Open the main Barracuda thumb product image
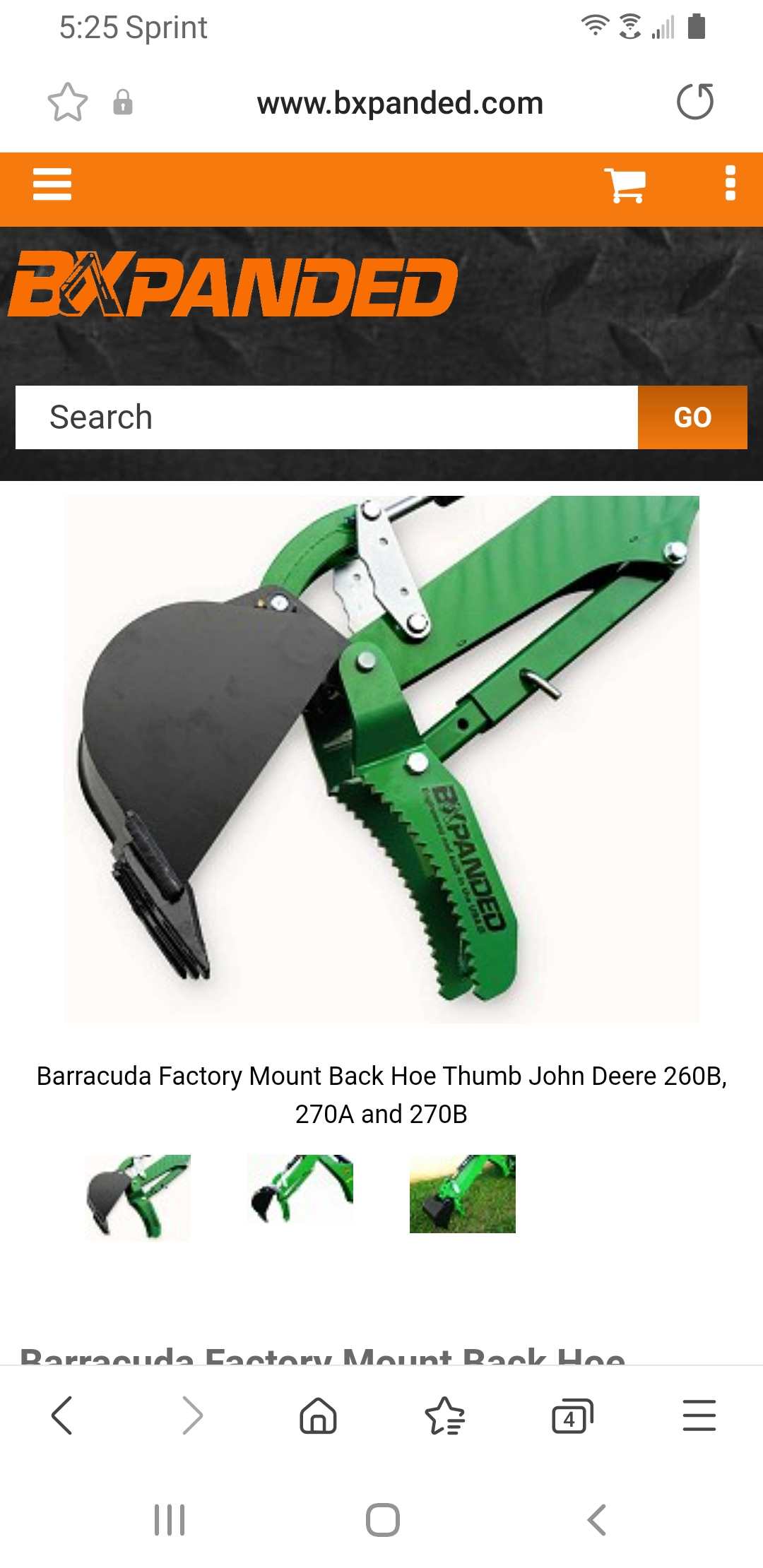 click(x=381, y=759)
